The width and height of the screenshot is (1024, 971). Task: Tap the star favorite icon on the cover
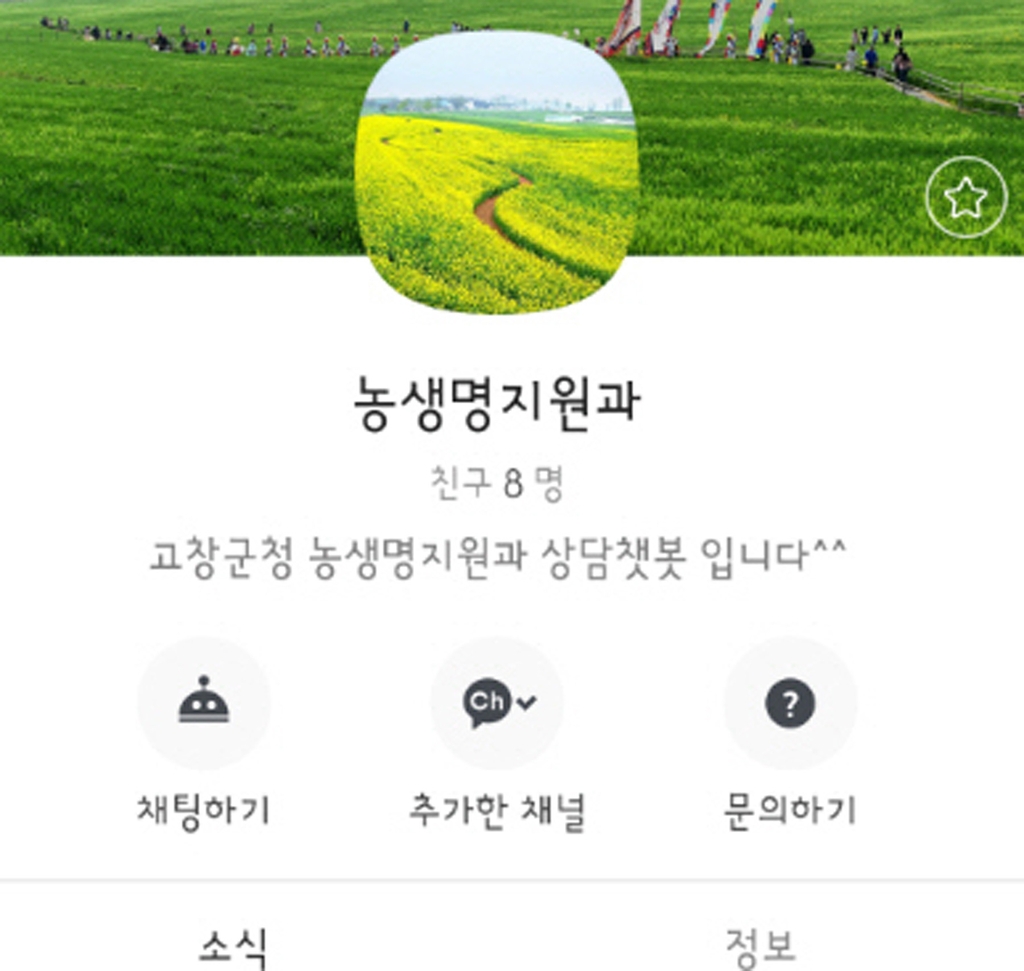pyautogui.click(x=965, y=198)
